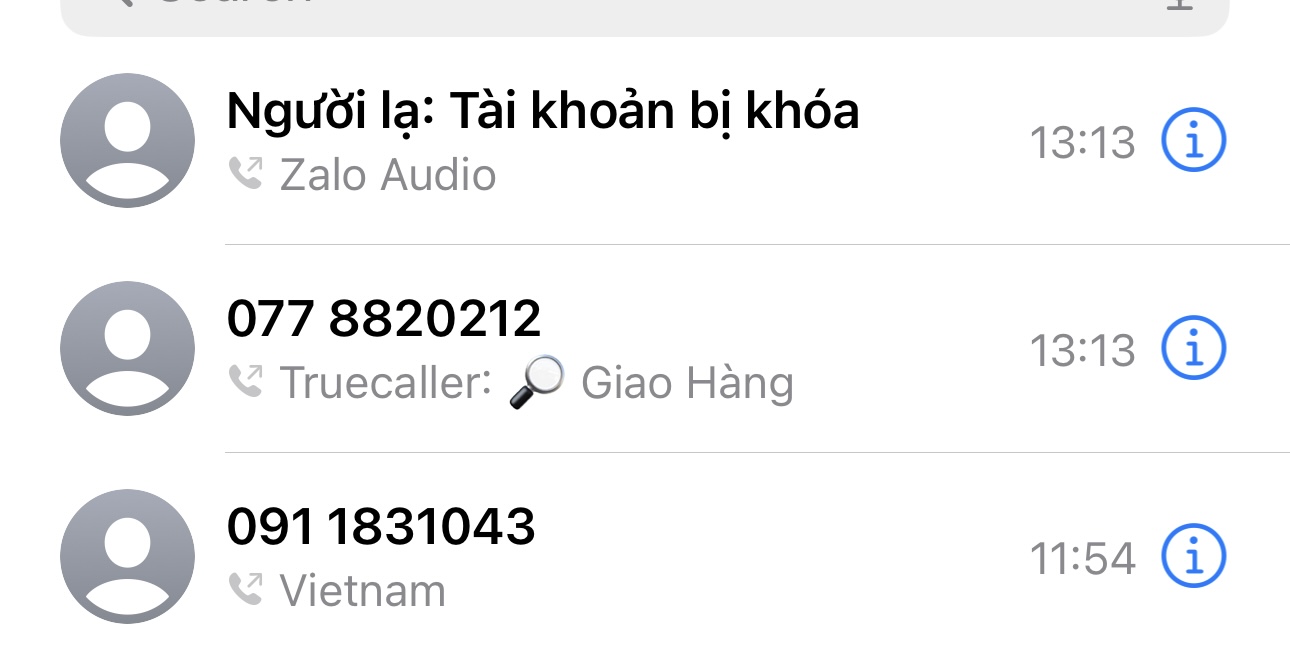Open info for the 077 8820212 call
The width and height of the screenshot is (1290, 655).
[x=1193, y=349]
